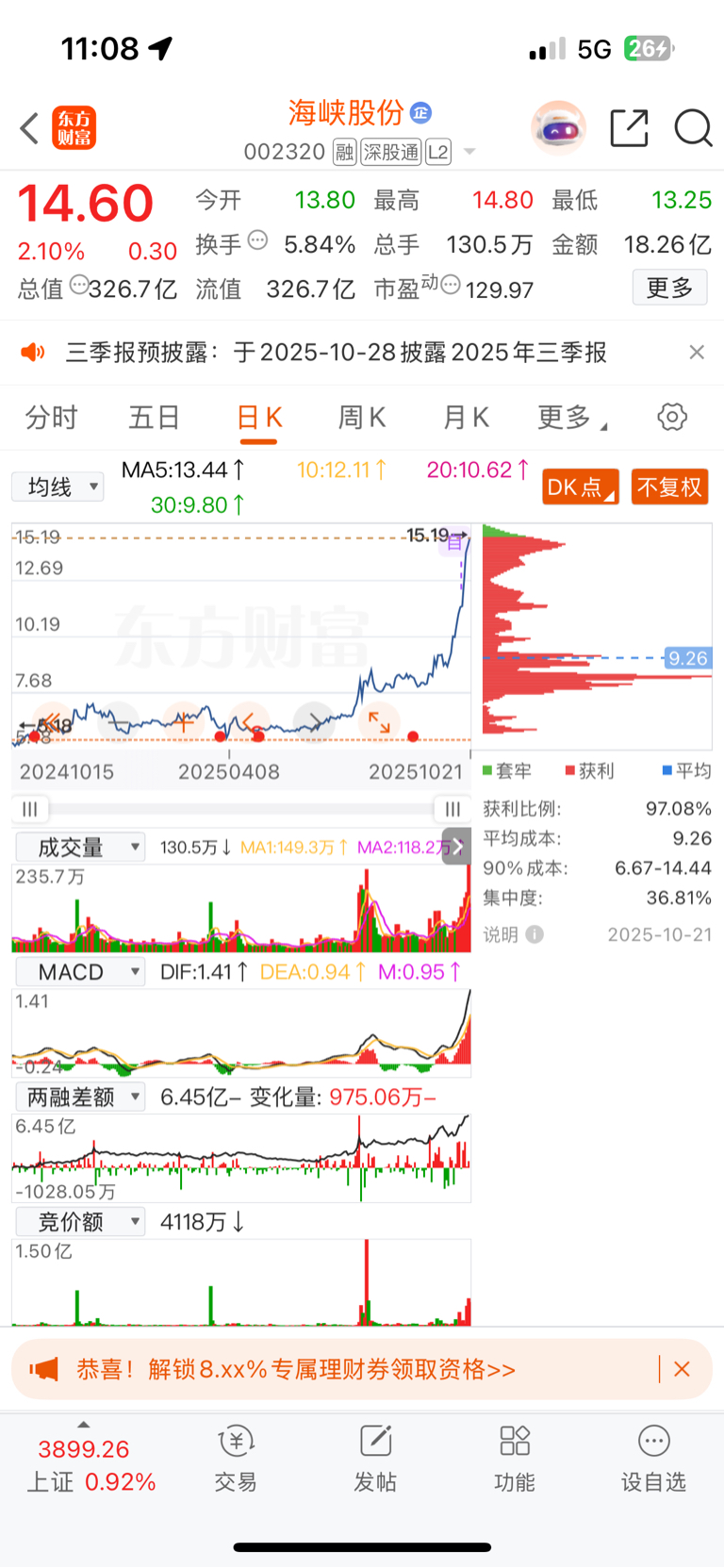Open the AI assistant robot avatar
This screenshot has width=724, height=1568.
(x=558, y=128)
